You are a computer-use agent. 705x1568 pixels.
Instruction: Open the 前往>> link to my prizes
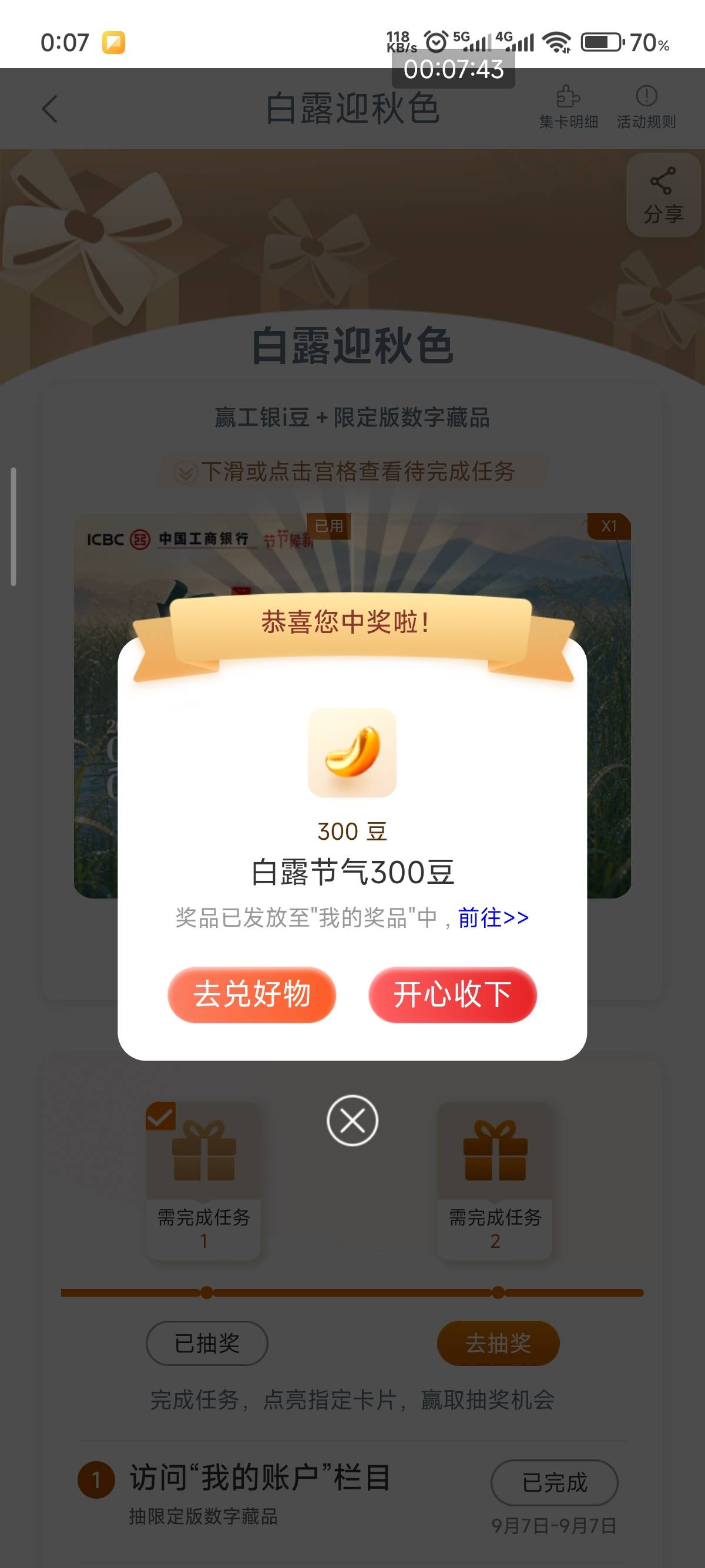(x=493, y=917)
